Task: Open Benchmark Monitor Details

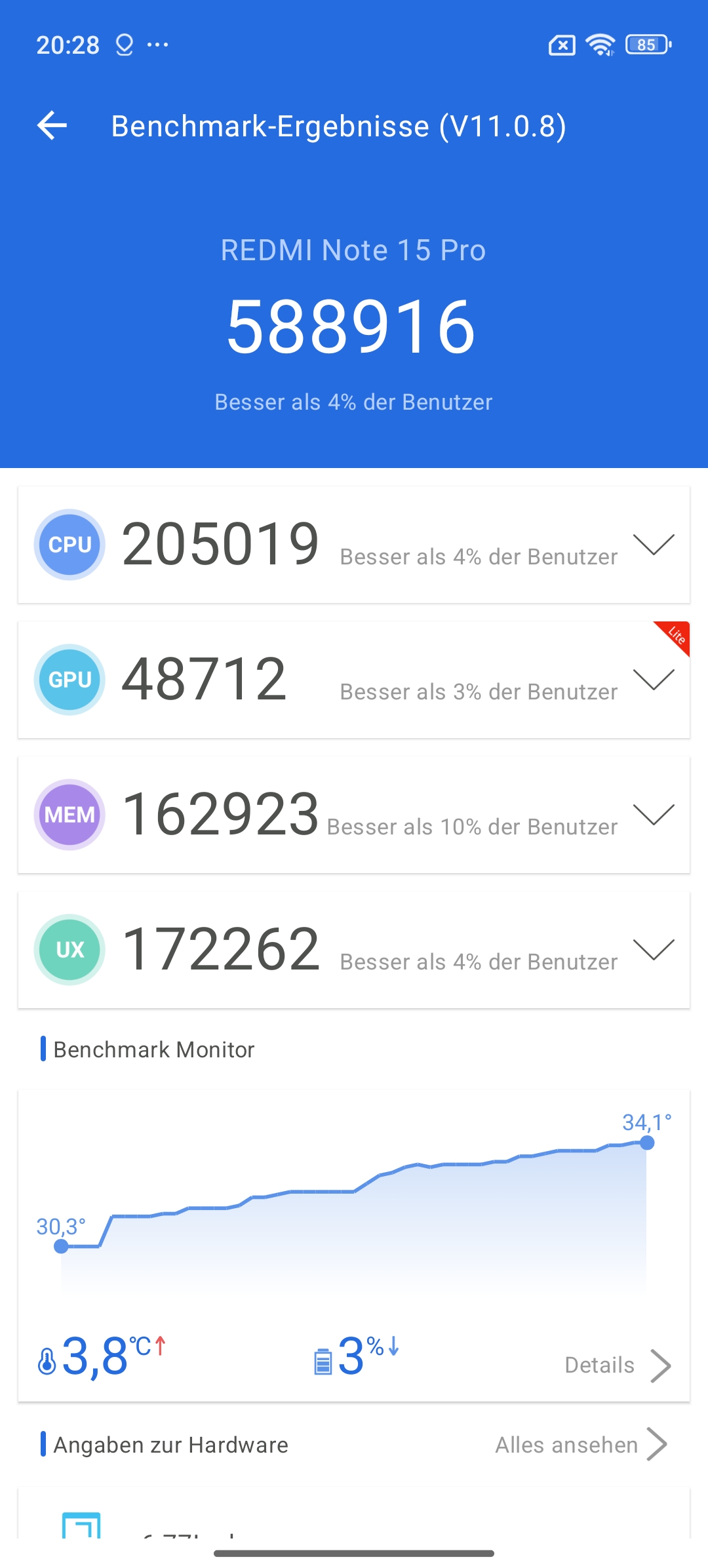Action: (617, 1365)
